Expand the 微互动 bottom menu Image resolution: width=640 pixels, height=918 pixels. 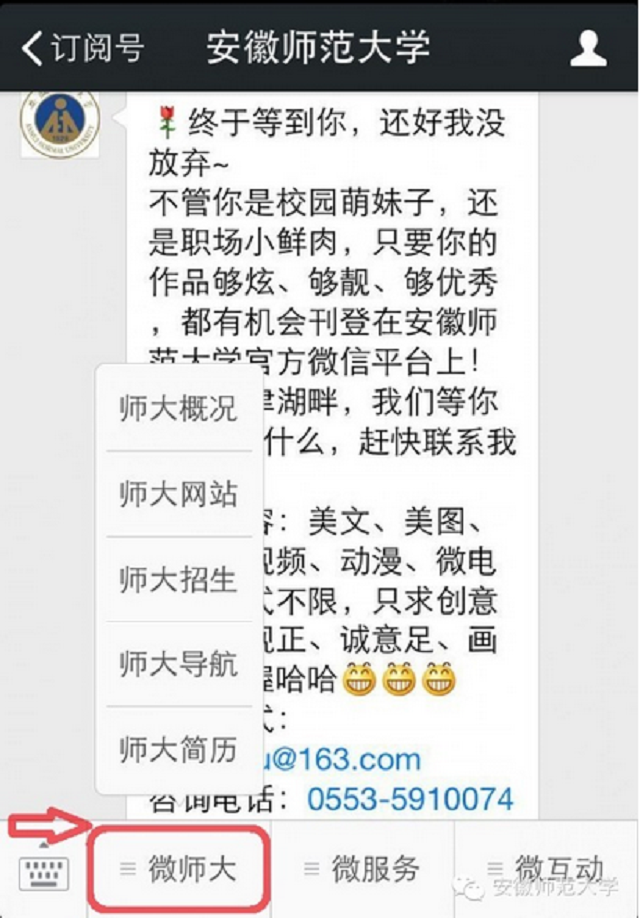pyautogui.click(x=547, y=867)
